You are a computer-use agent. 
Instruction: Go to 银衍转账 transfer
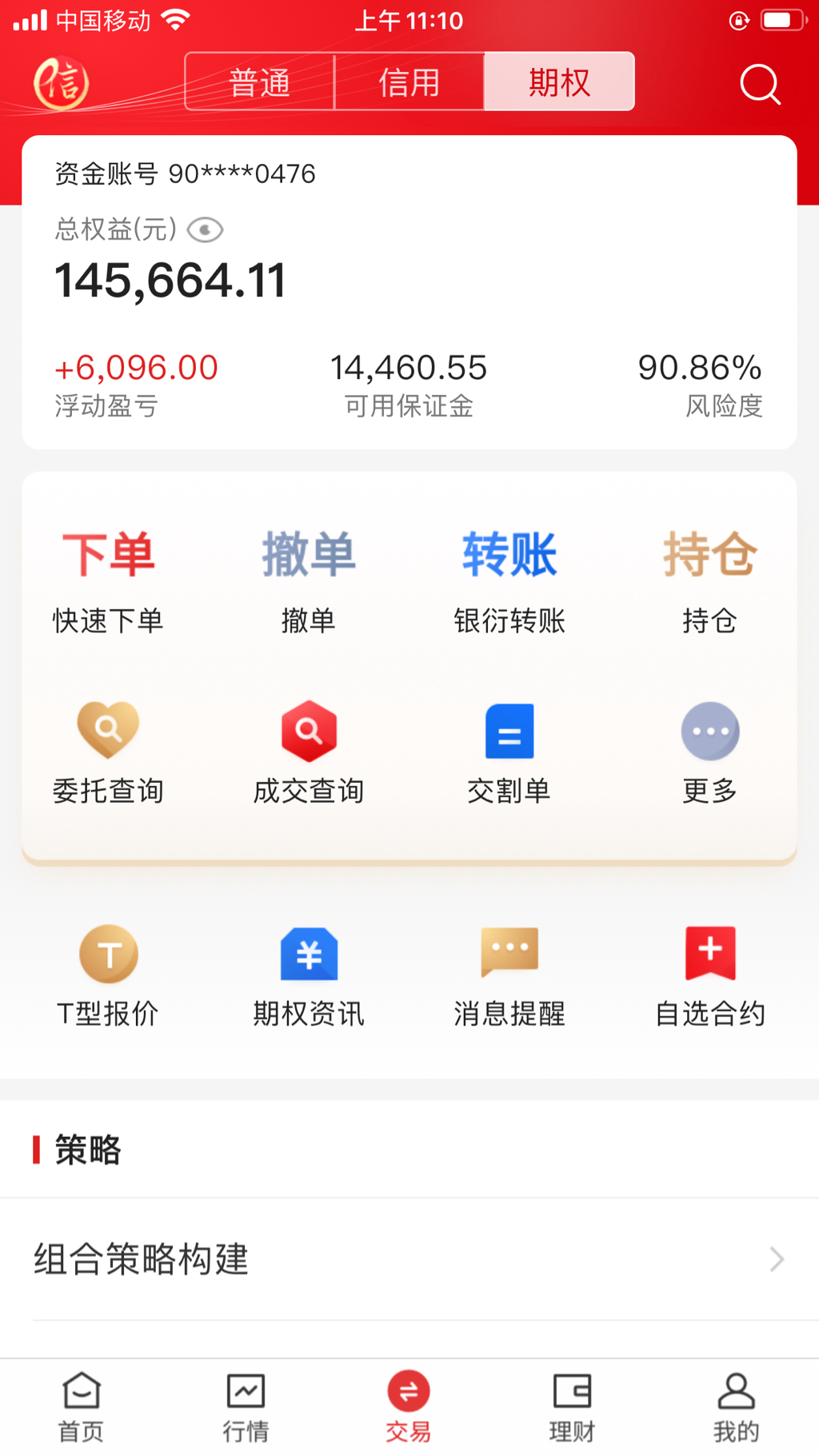(x=509, y=581)
